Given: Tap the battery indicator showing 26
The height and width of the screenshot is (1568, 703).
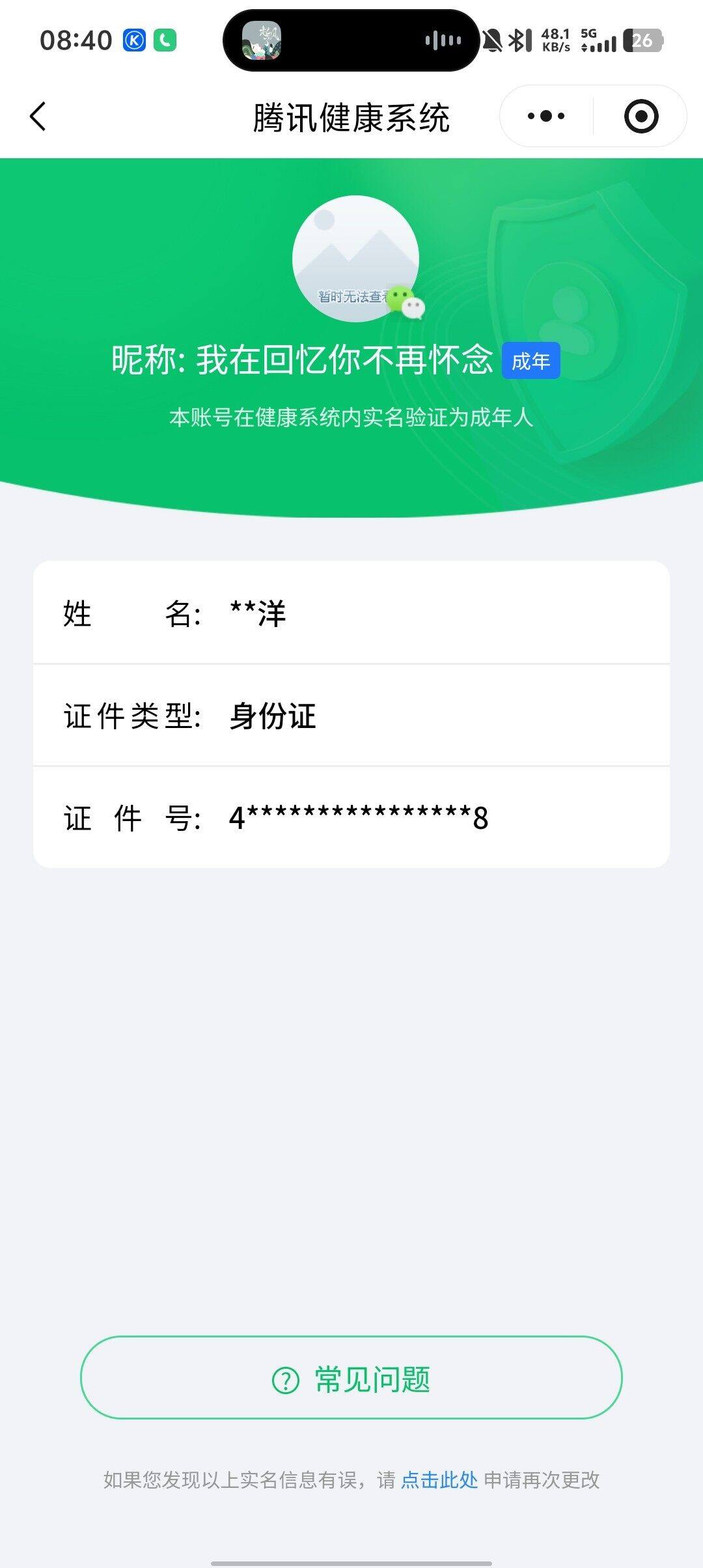Looking at the screenshot, I should pos(643,40).
